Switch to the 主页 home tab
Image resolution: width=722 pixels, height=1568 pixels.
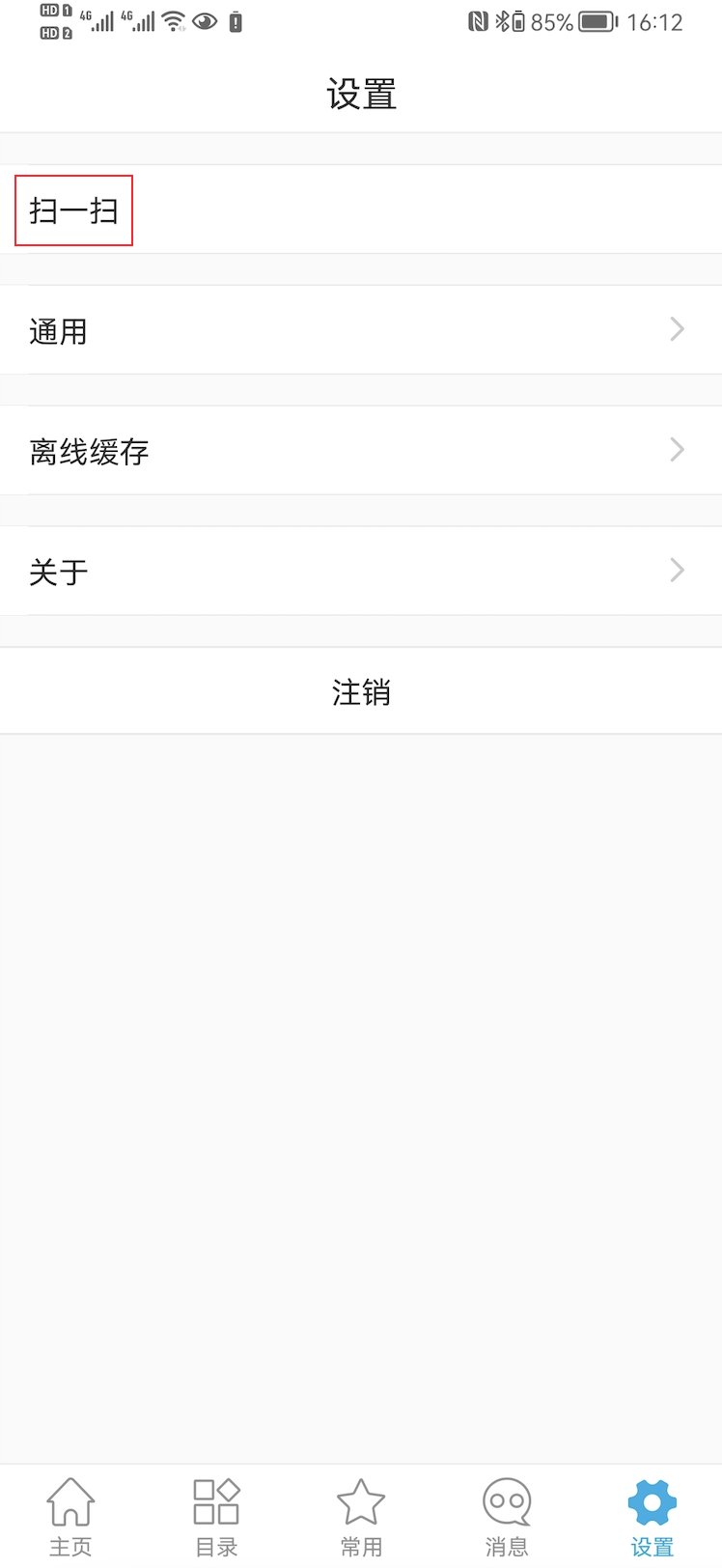coord(70,1516)
